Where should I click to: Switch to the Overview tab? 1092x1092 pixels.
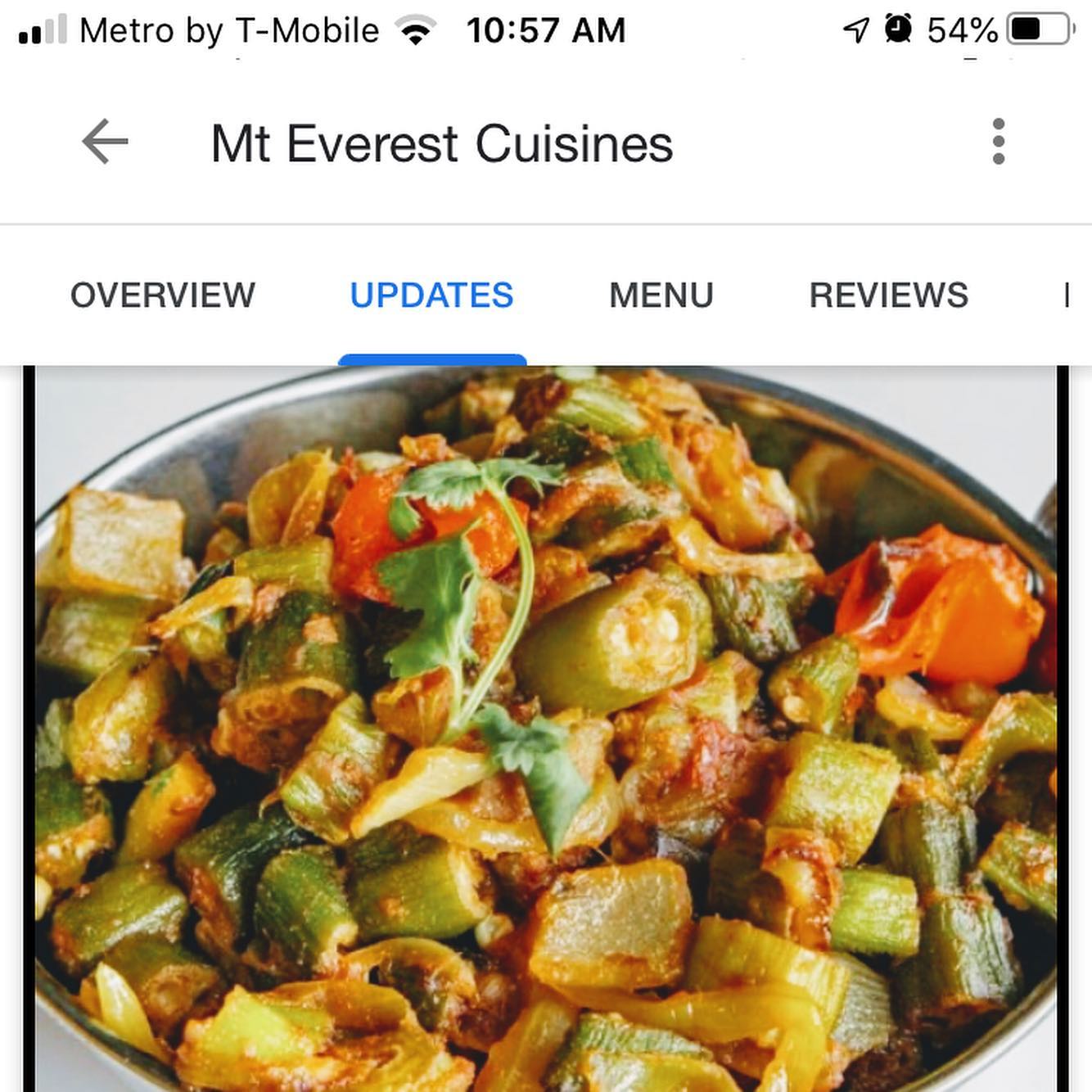pyautogui.click(x=162, y=296)
